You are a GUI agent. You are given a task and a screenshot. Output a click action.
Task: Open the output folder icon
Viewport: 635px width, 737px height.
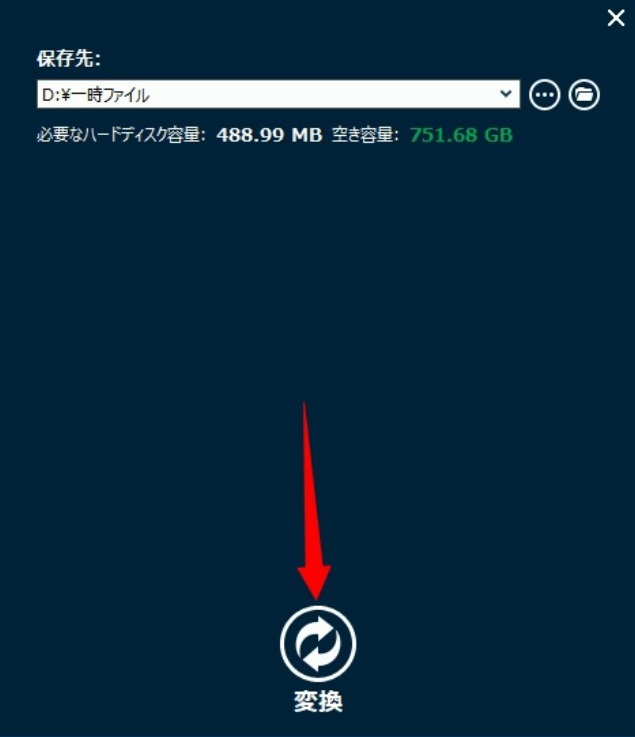tap(584, 95)
